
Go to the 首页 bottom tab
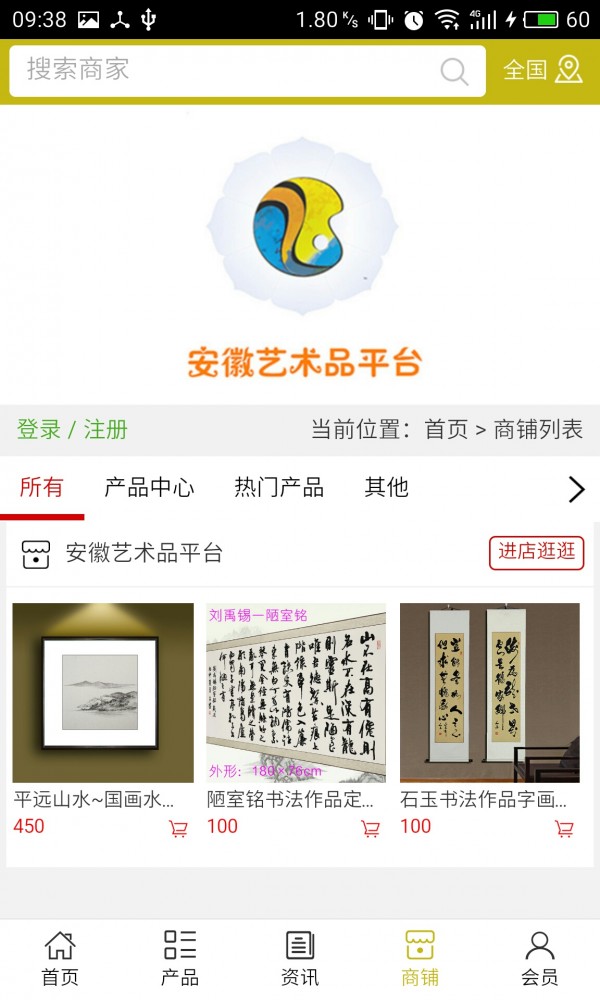click(x=60, y=959)
